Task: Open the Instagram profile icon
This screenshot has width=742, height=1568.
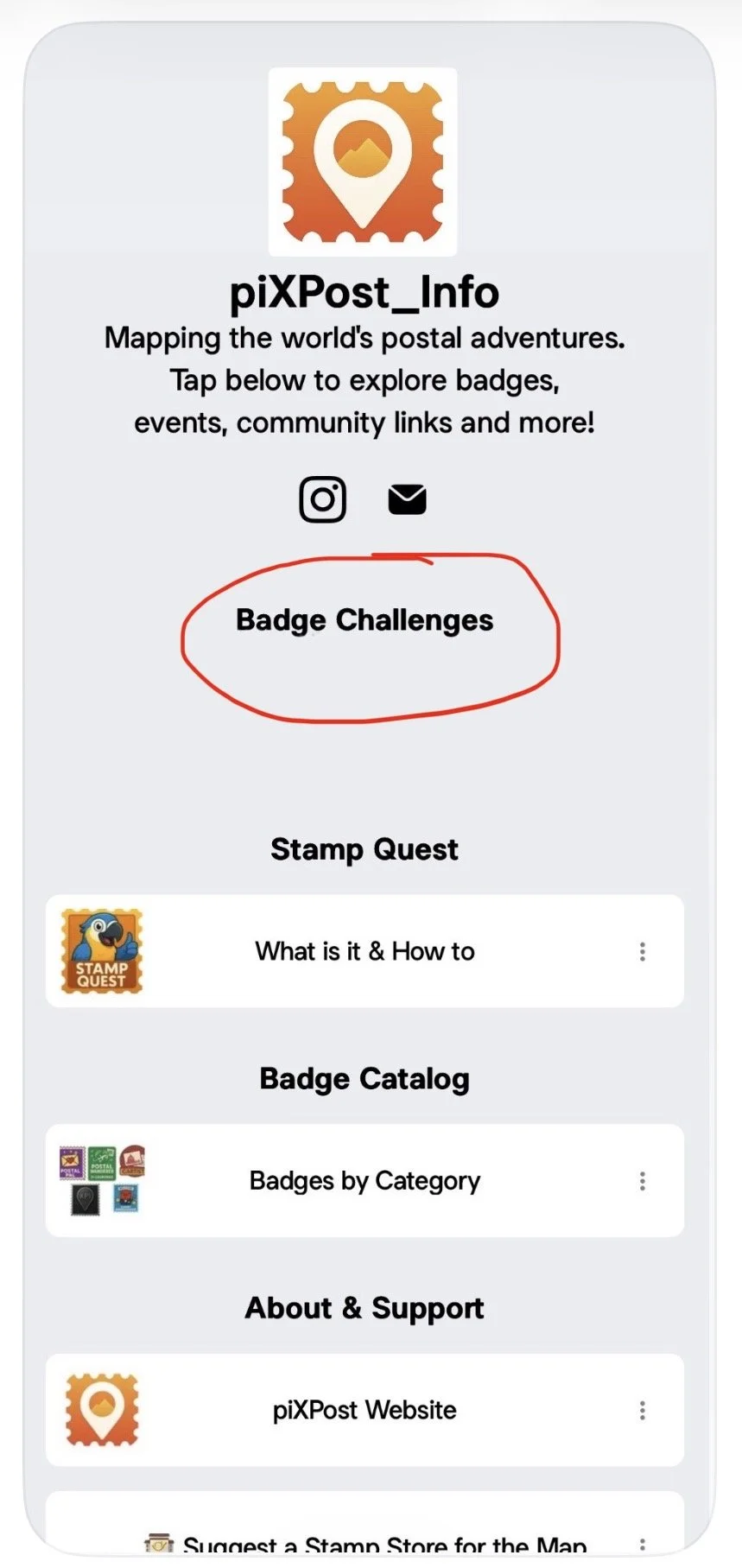Action: point(322,499)
